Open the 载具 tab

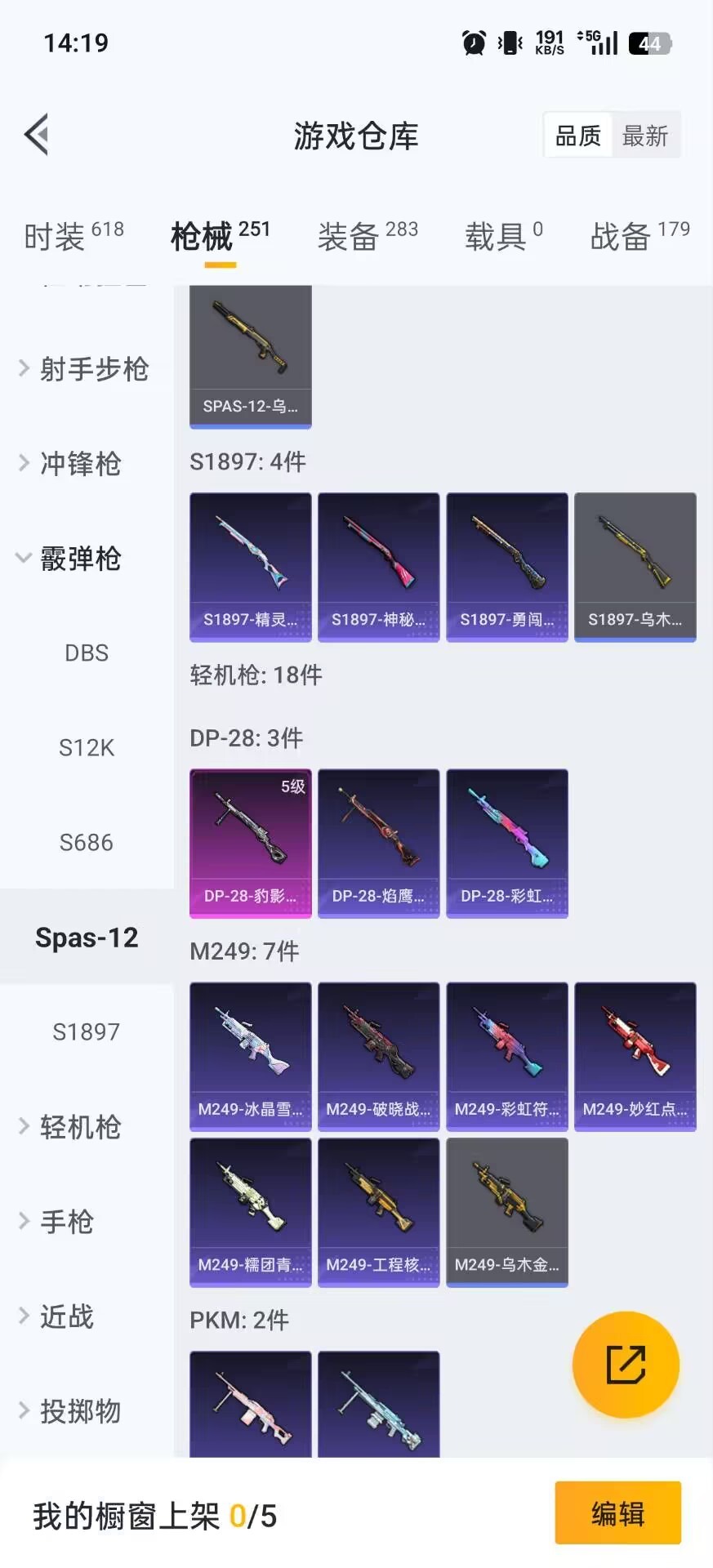tap(503, 237)
